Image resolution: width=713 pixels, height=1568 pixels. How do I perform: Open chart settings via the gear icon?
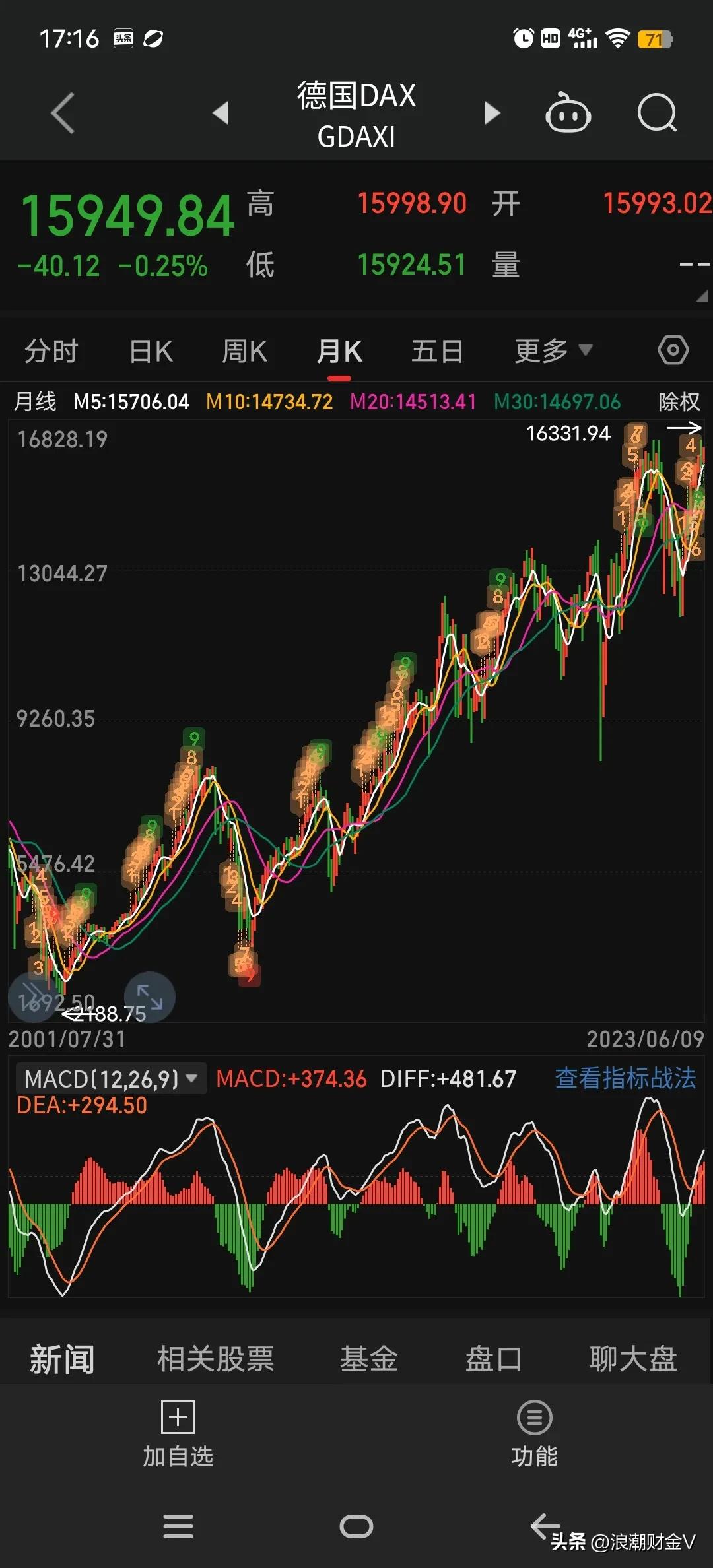tap(673, 350)
